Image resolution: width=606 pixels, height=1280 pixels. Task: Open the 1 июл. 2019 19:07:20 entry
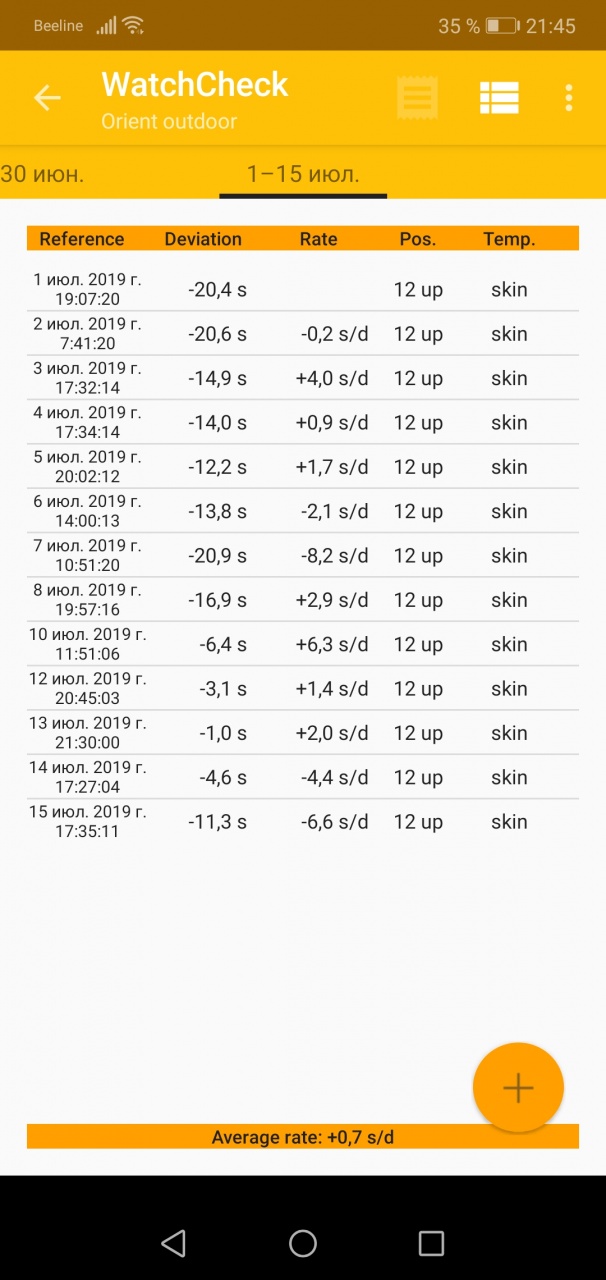tap(302, 290)
